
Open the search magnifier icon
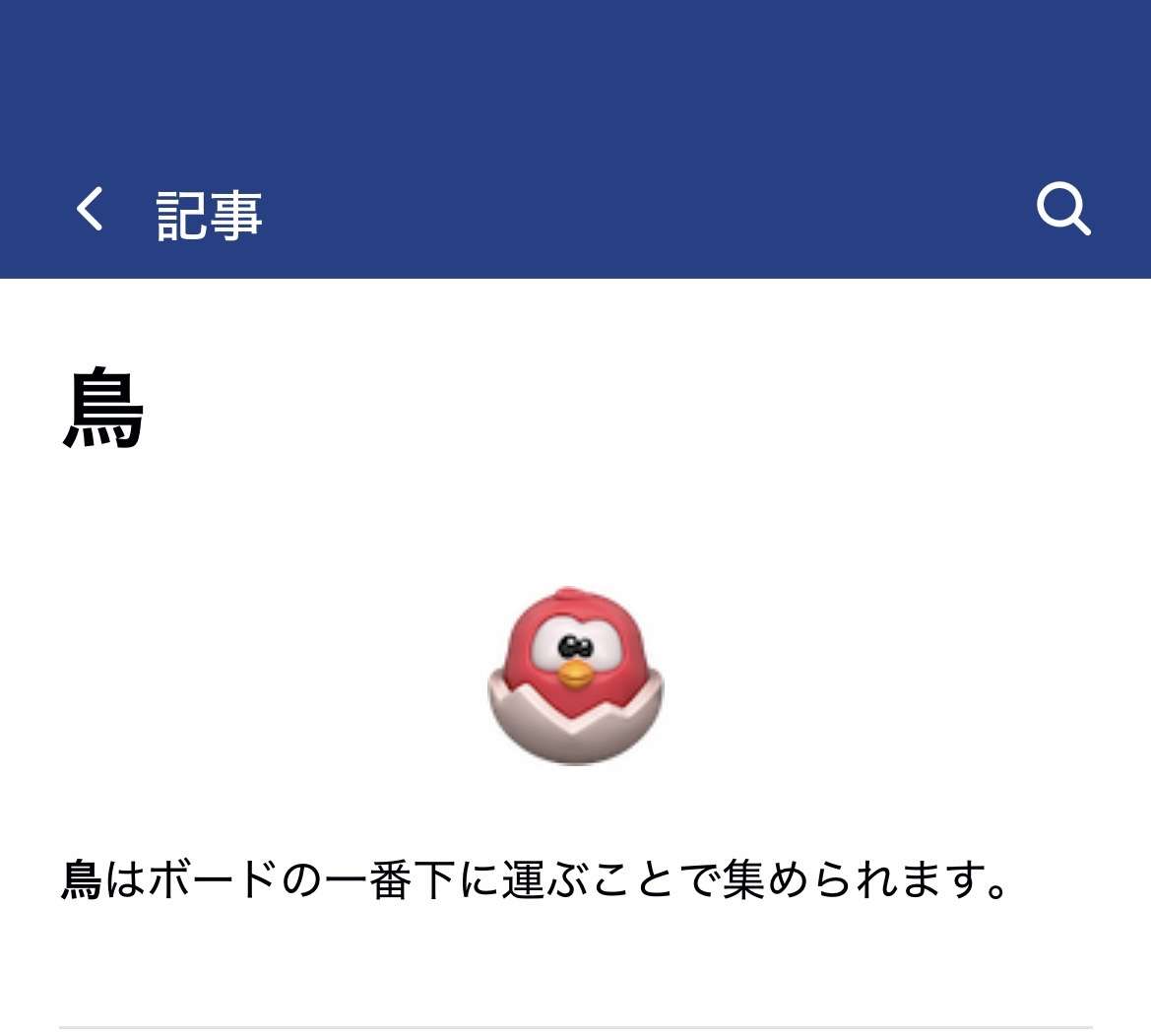pyautogui.click(x=1062, y=209)
